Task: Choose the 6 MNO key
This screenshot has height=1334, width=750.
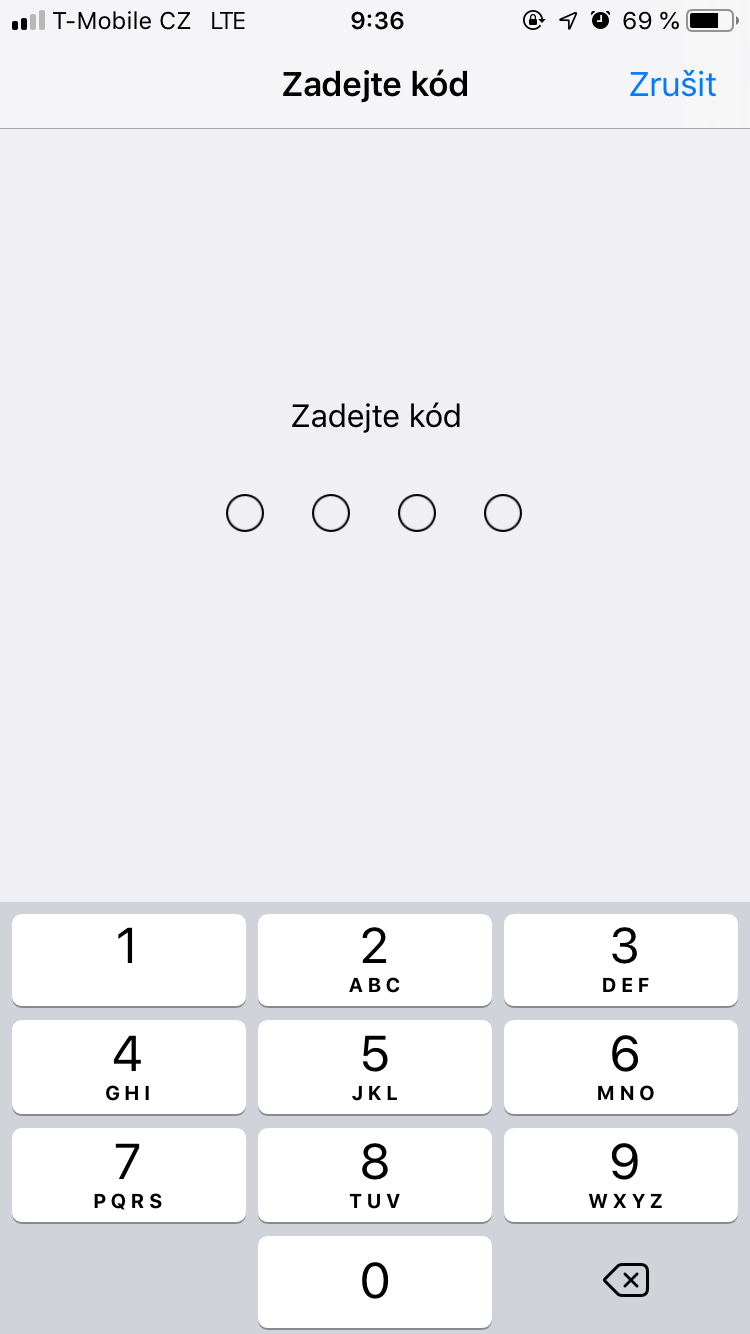Action: pyautogui.click(x=621, y=1066)
